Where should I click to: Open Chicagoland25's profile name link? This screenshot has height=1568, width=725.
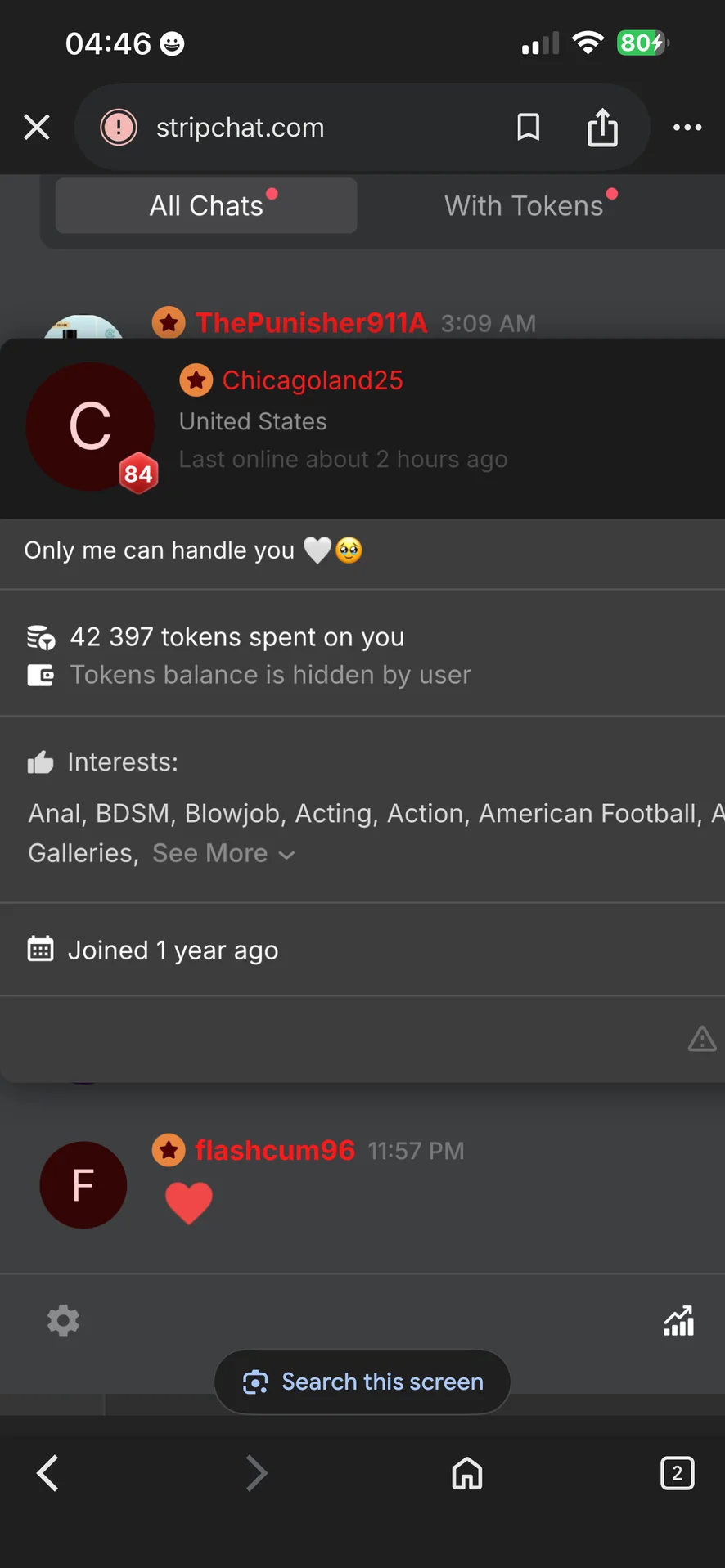tap(313, 380)
